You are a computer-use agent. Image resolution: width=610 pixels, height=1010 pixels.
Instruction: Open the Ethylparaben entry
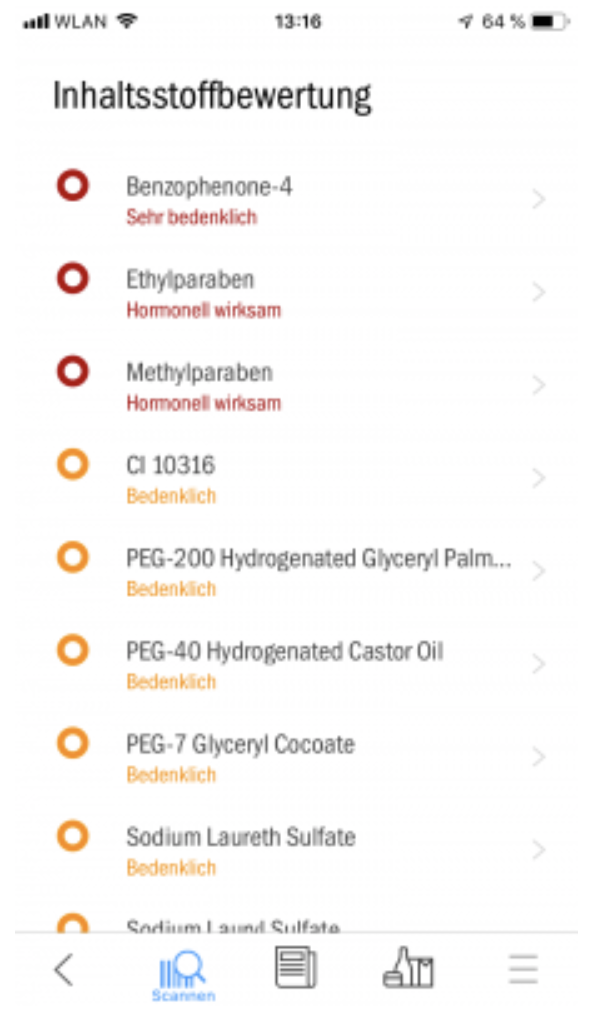click(x=296, y=292)
